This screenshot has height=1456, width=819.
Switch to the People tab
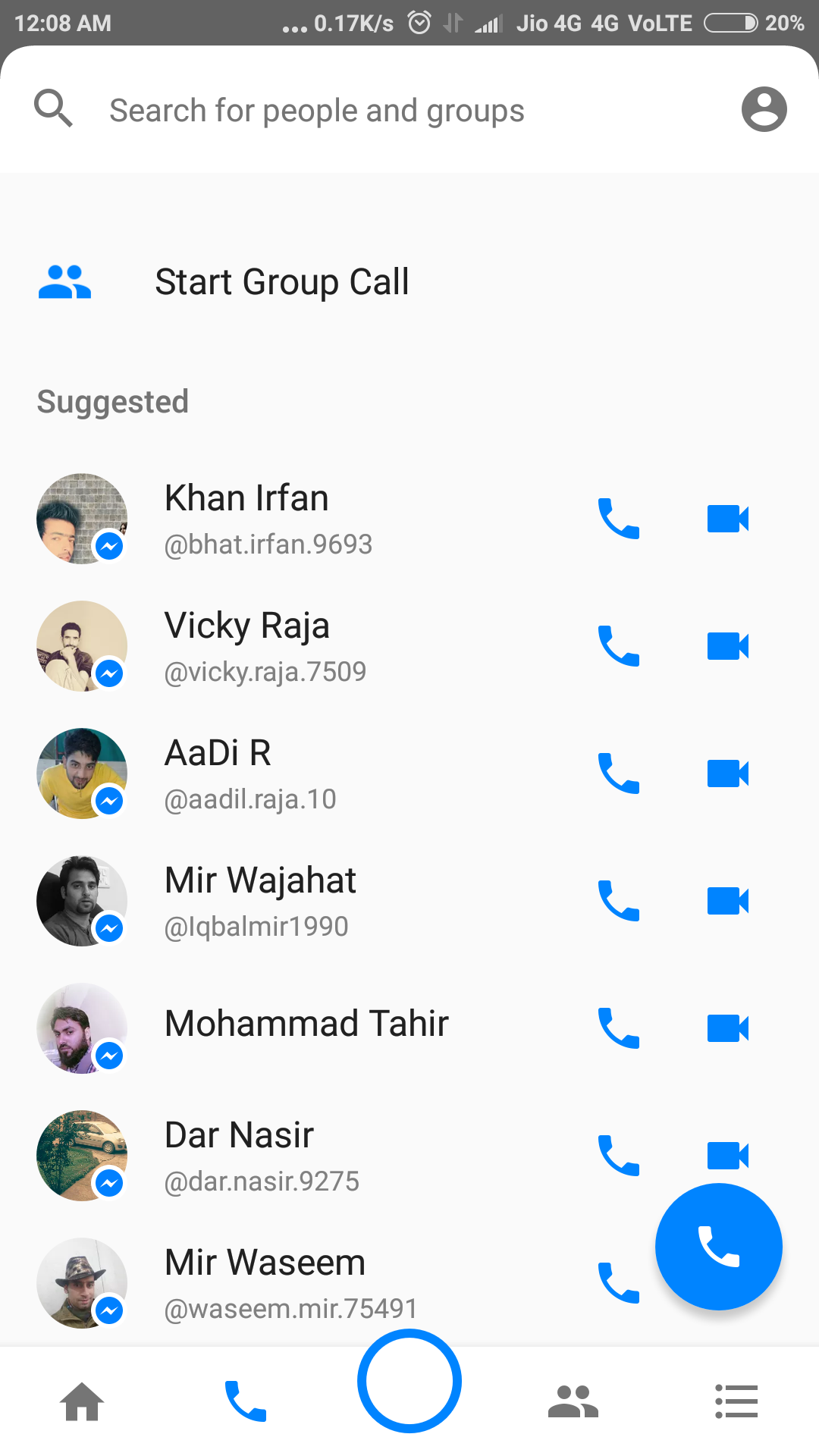(x=573, y=1401)
